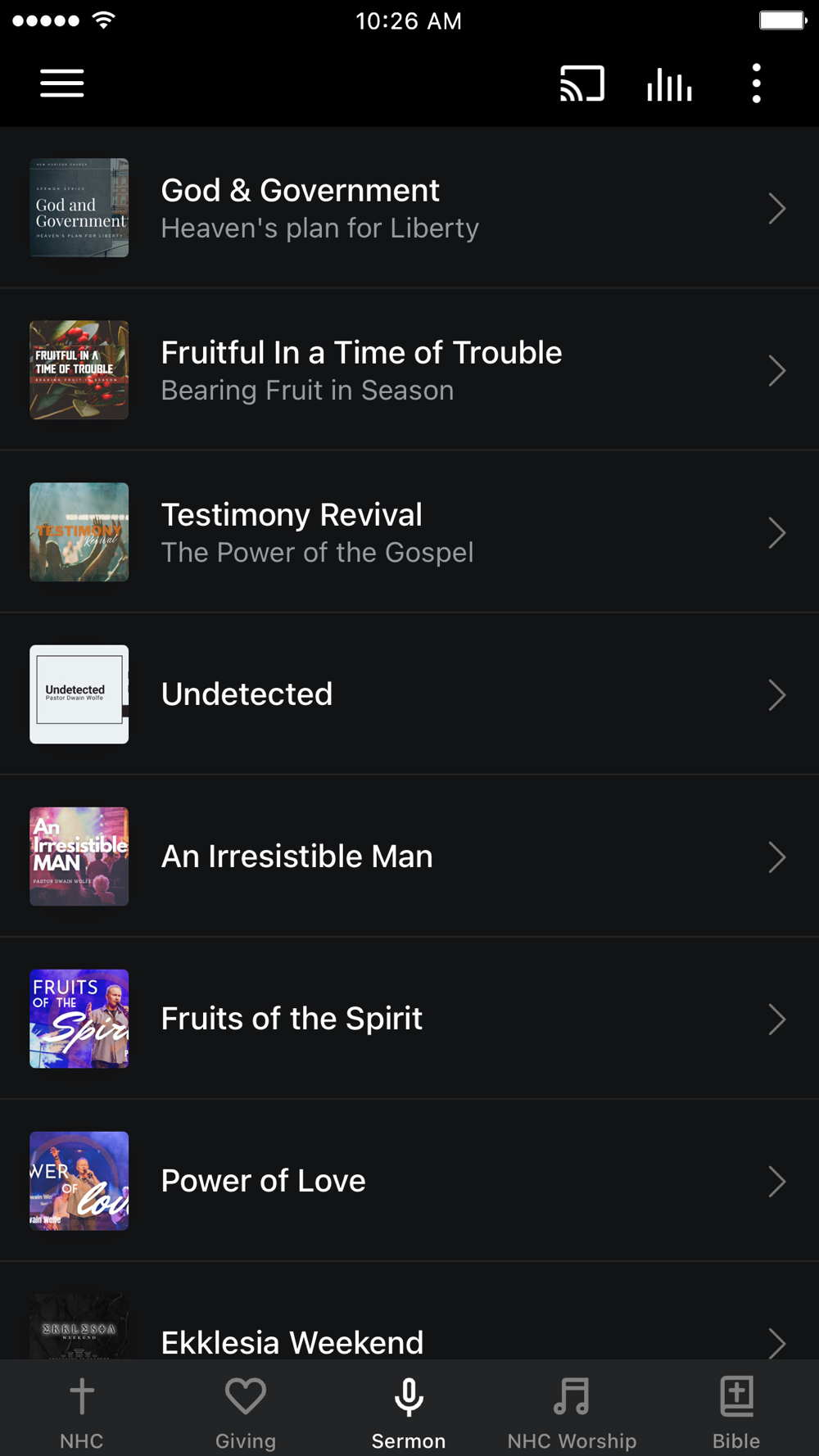Image resolution: width=819 pixels, height=1456 pixels.
Task: Open the Testimony Revival series
Action: tap(409, 532)
